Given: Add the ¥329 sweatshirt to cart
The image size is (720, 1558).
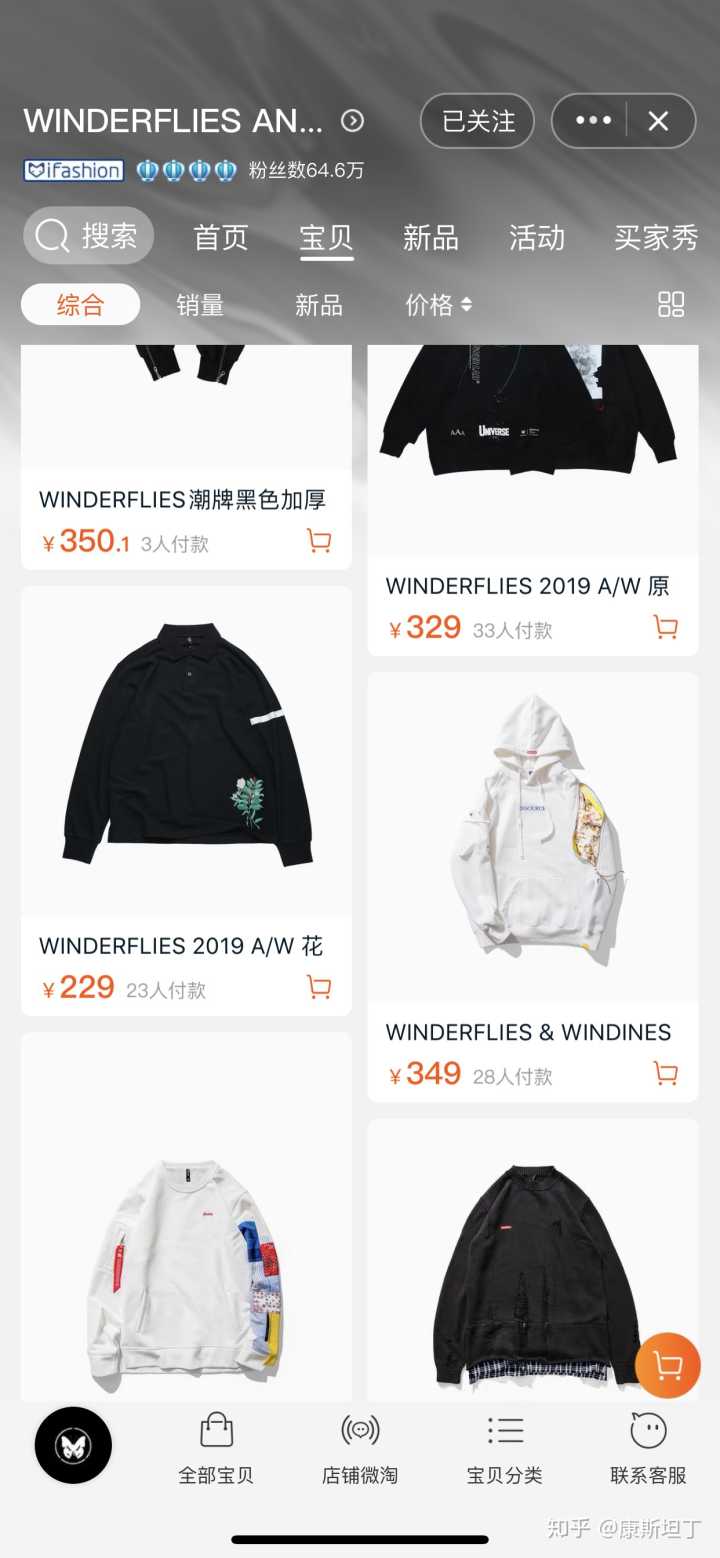Looking at the screenshot, I should [x=665, y=628].
